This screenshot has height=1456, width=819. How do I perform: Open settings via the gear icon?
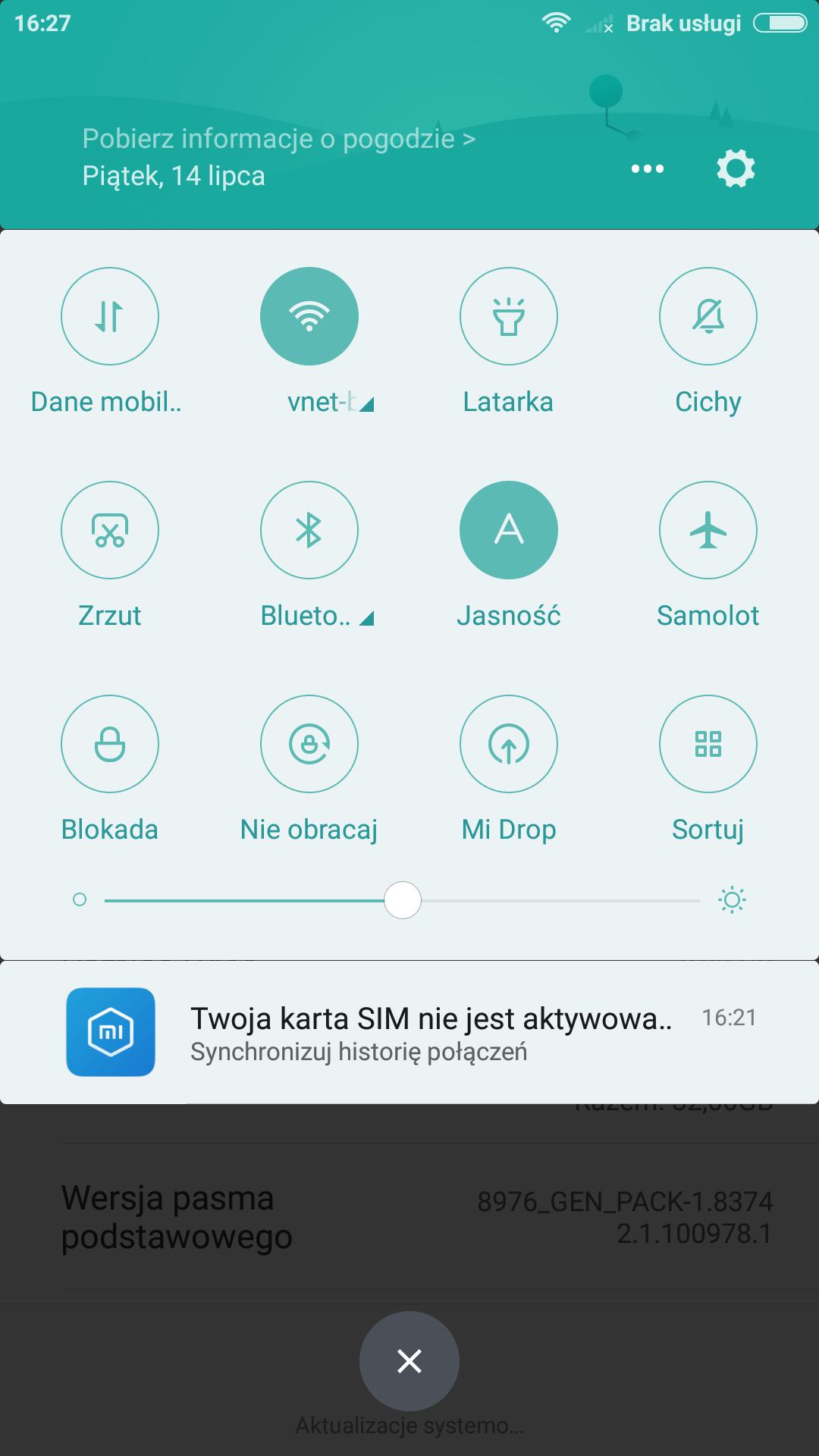pyautogui.click(x=736, y=168)
